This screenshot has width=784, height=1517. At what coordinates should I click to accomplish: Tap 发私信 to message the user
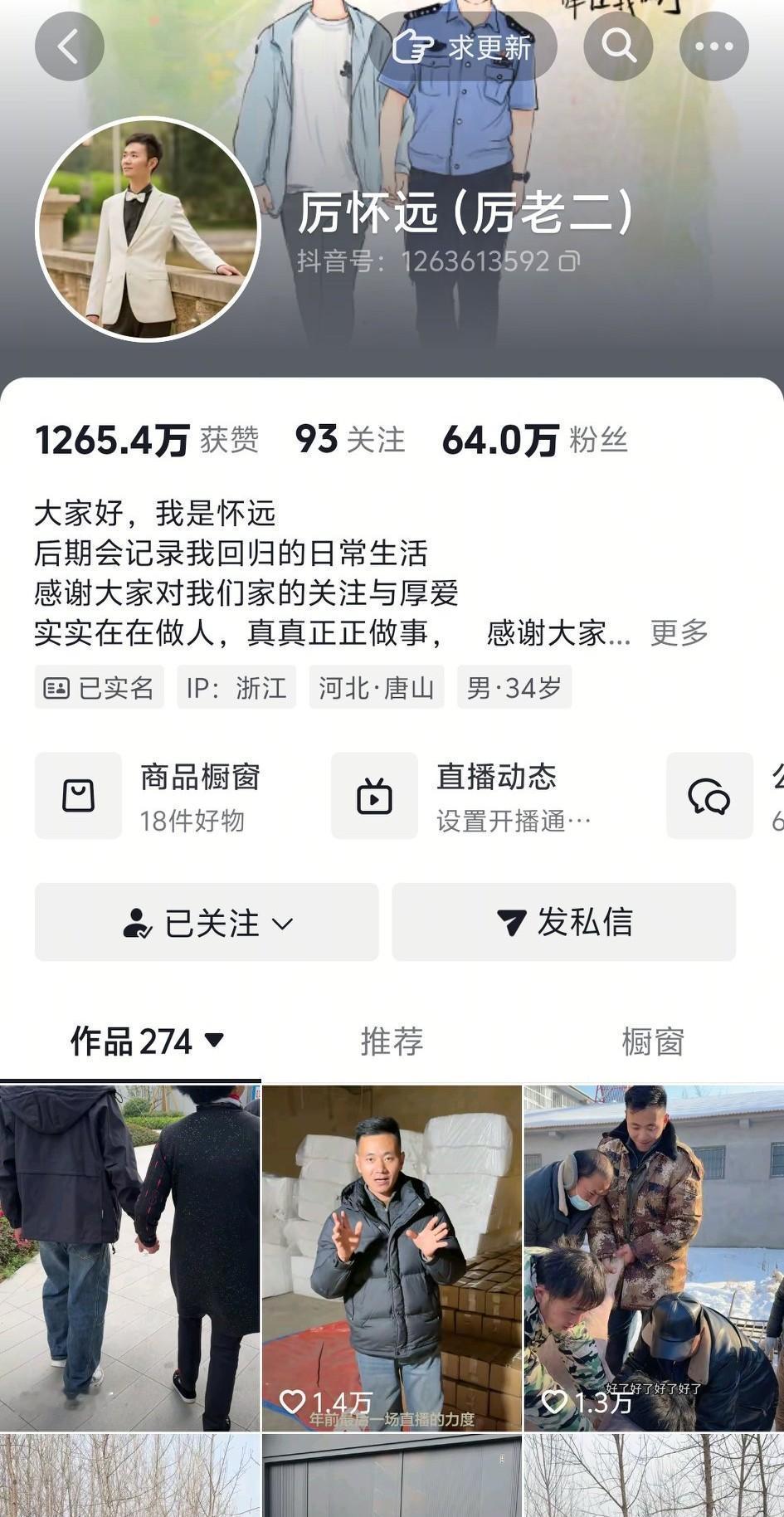(564, 921)
